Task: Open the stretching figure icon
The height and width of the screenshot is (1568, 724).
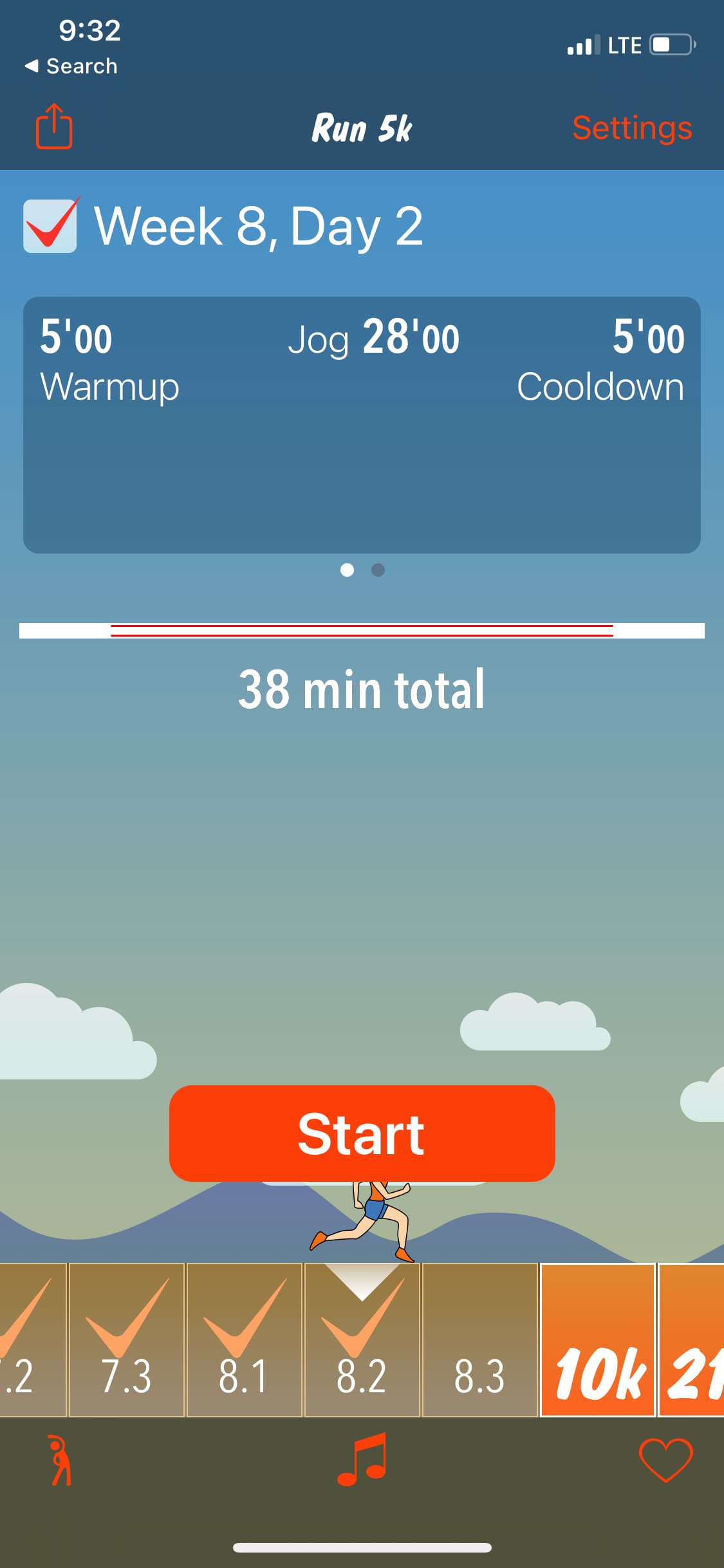Action: (60, 1460)
